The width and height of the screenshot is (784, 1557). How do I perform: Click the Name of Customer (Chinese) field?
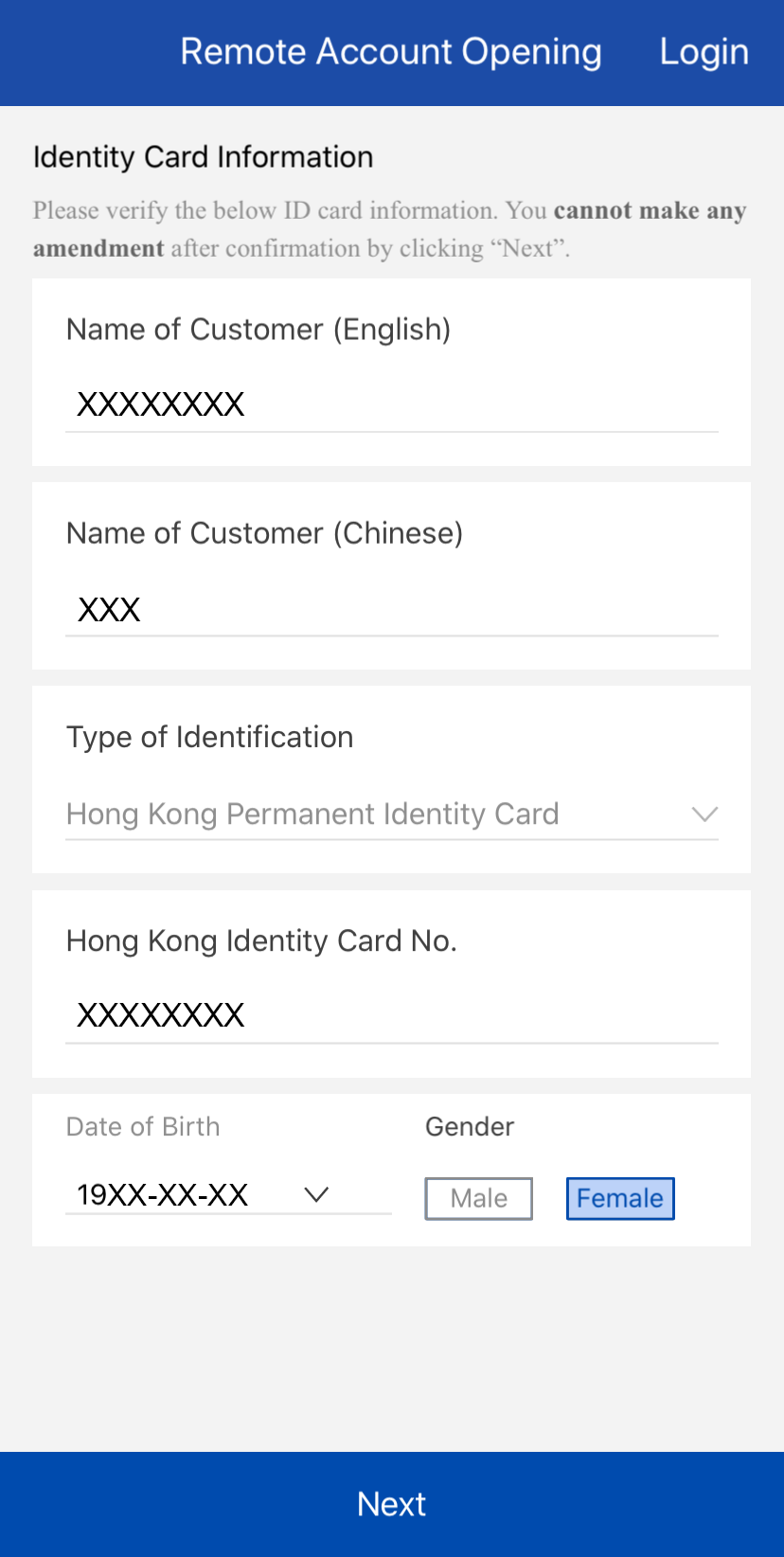[392, 609]
